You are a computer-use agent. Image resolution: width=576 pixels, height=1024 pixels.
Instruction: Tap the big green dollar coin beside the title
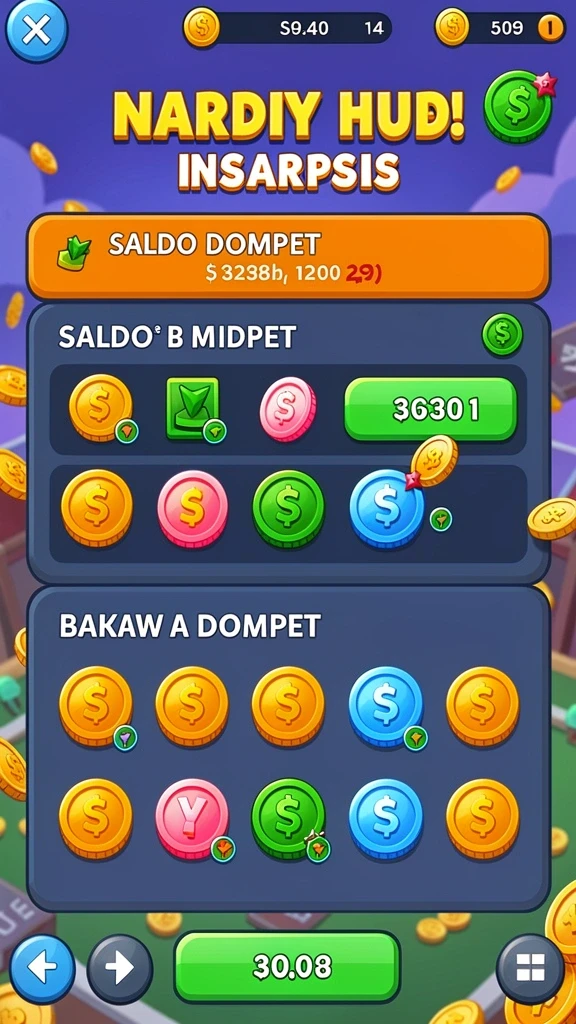(519, 106)
